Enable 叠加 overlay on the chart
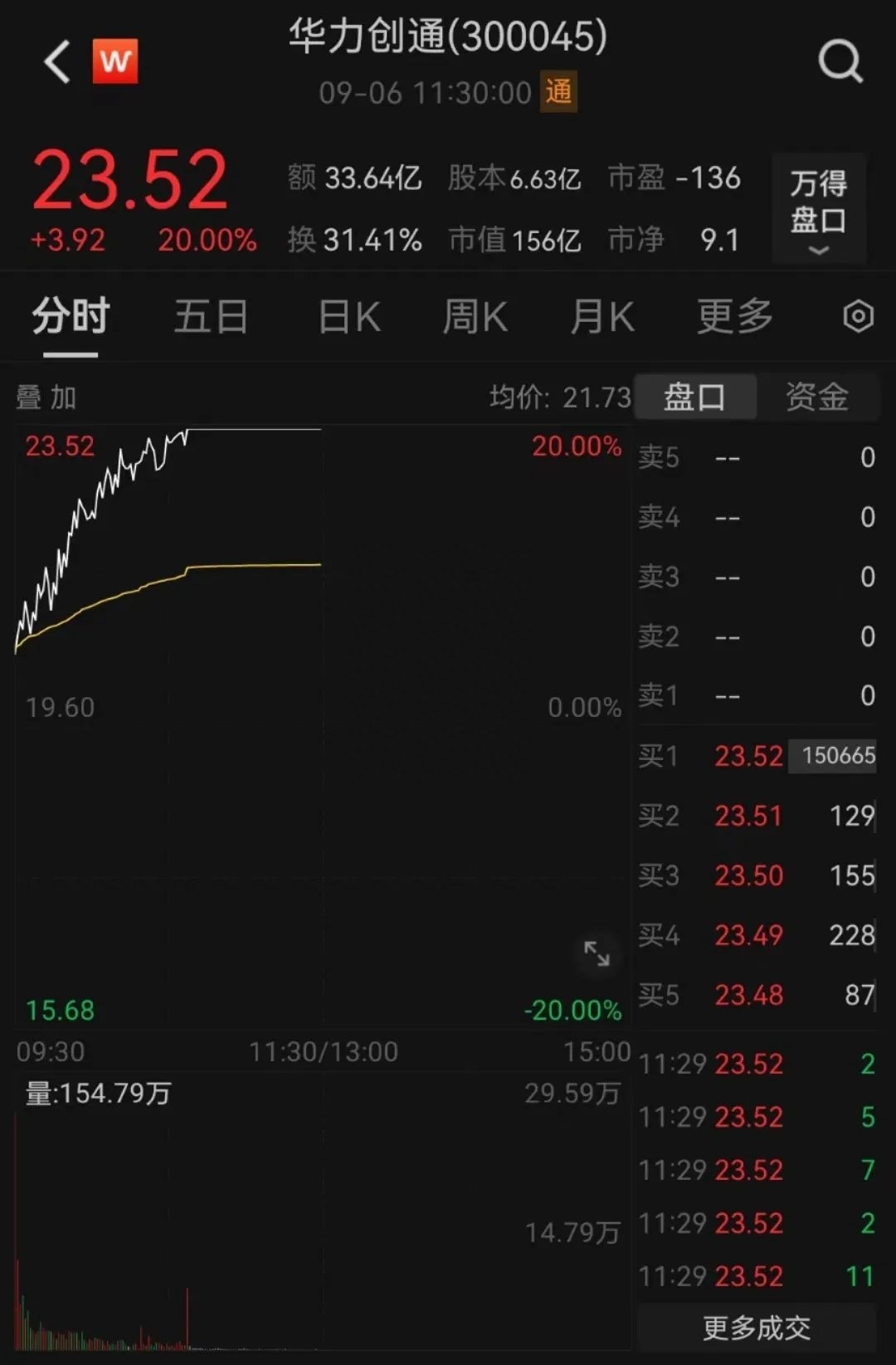The width and height of the screenshot is (896, 1365). [x=44, y=396]
